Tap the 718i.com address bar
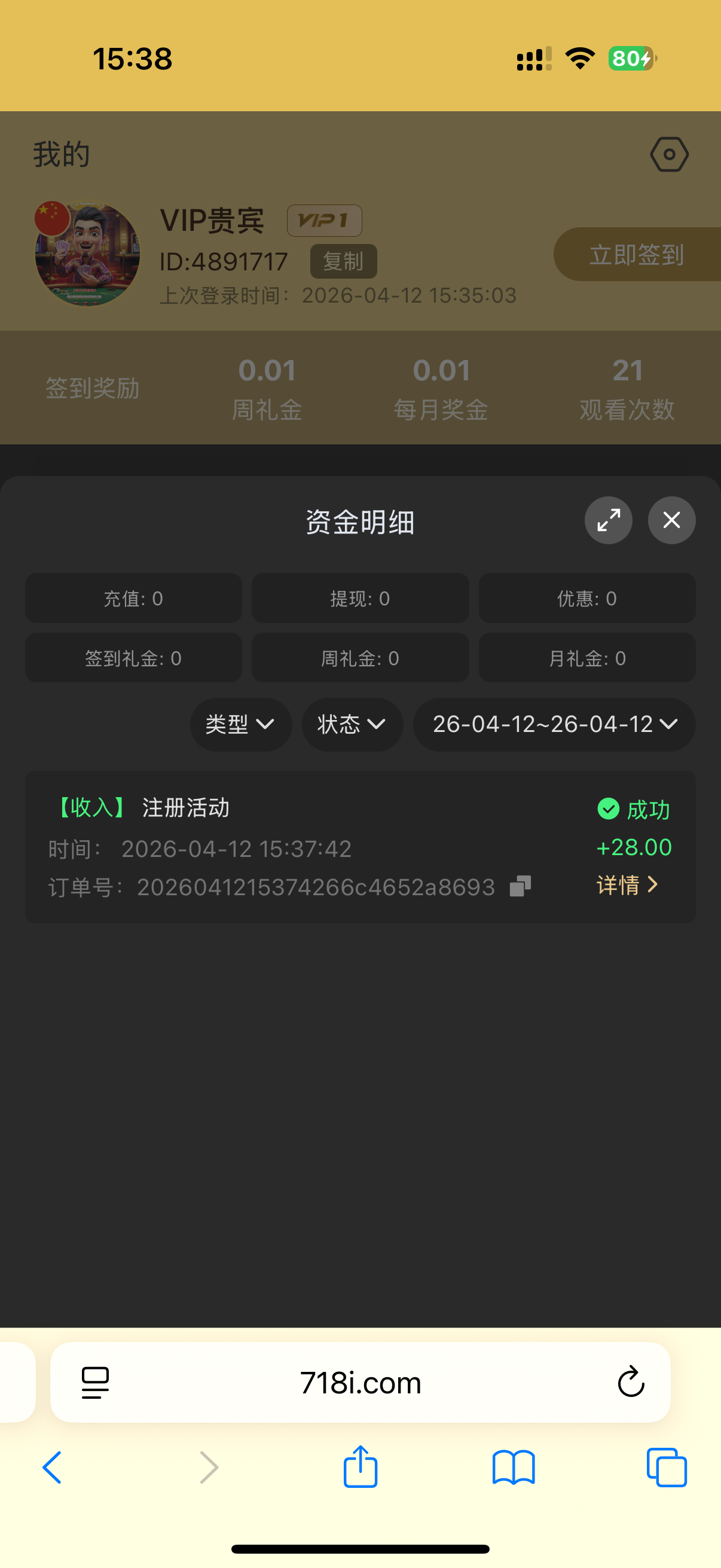The image size is (721, 1568). [x=360, y=1383]
